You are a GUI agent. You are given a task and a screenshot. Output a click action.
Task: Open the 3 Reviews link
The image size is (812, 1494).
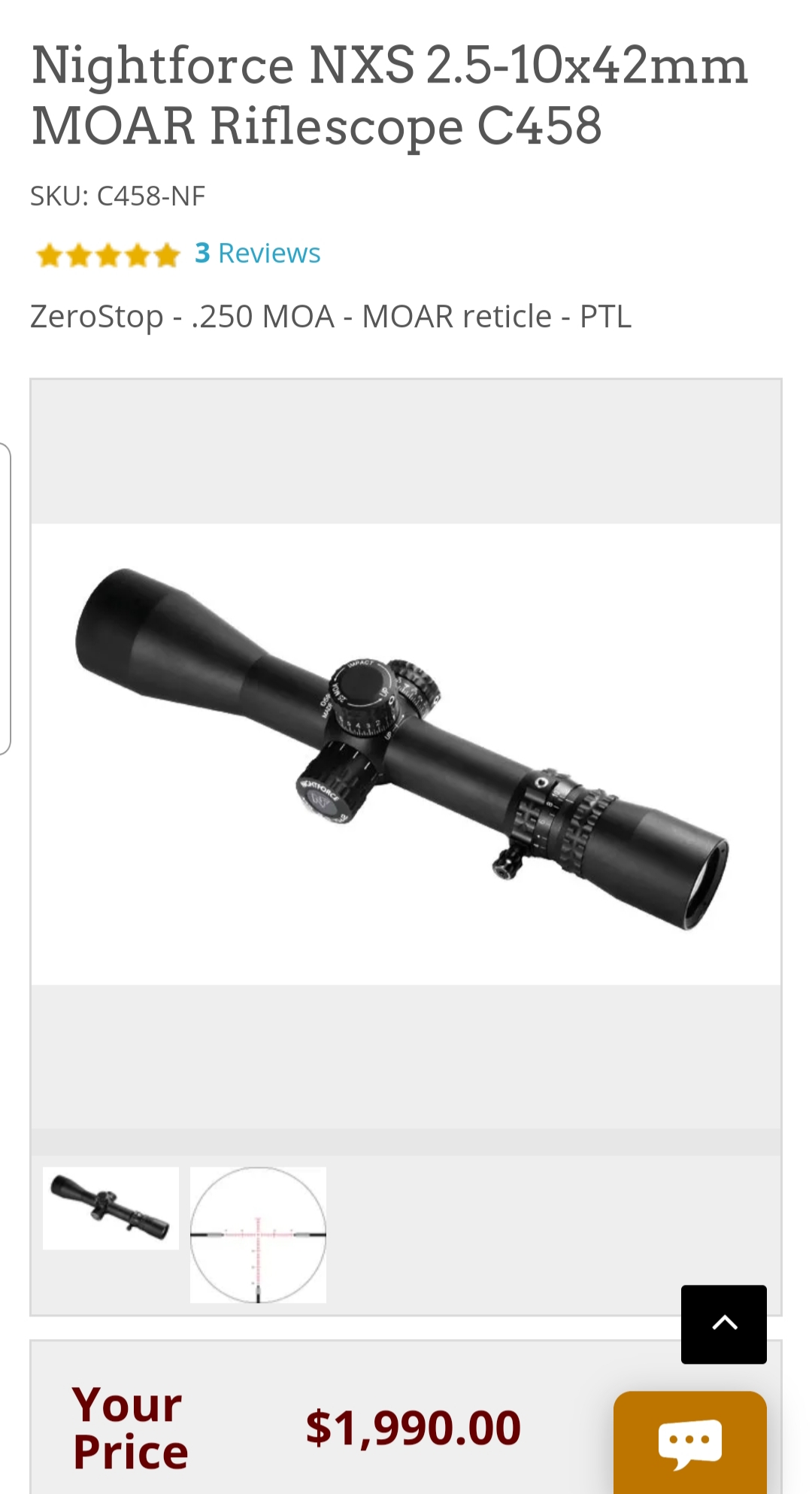[x=257, y=254]
